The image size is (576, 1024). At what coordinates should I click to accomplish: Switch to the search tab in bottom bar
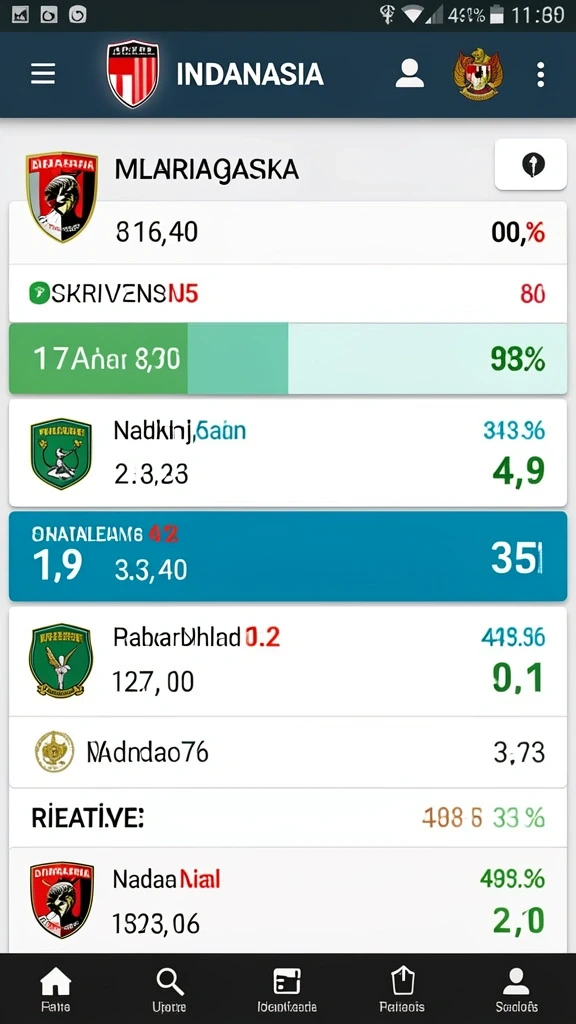pos(169,989)
